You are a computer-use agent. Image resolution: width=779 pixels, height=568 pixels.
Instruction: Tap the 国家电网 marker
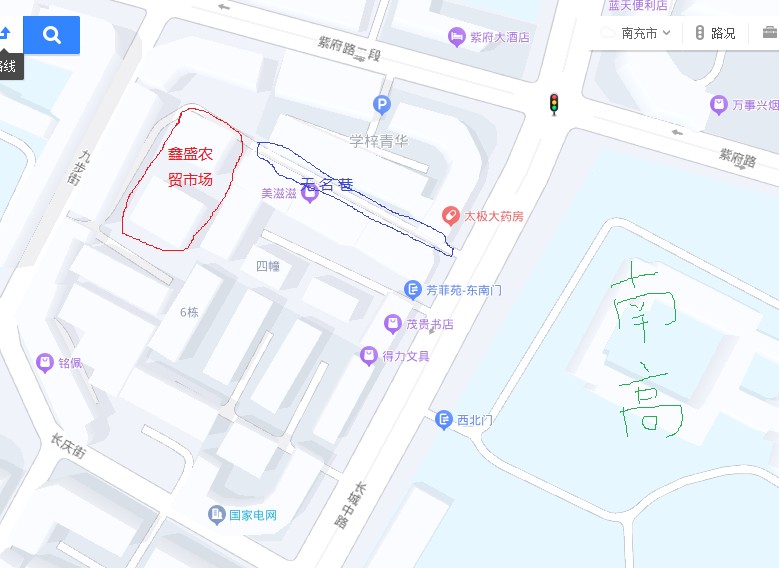coord(217,515)
